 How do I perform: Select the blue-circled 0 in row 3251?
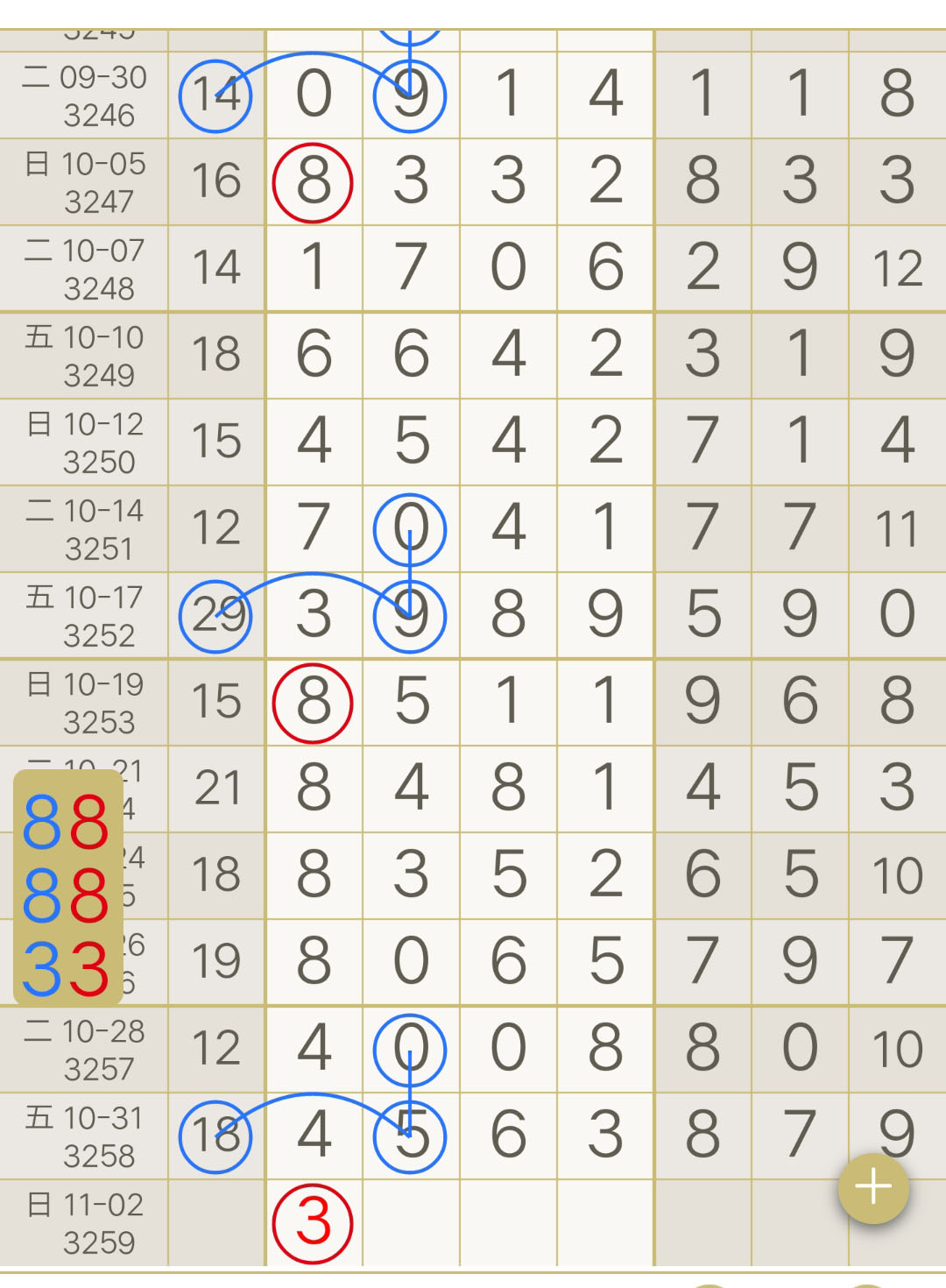(412, 526)
